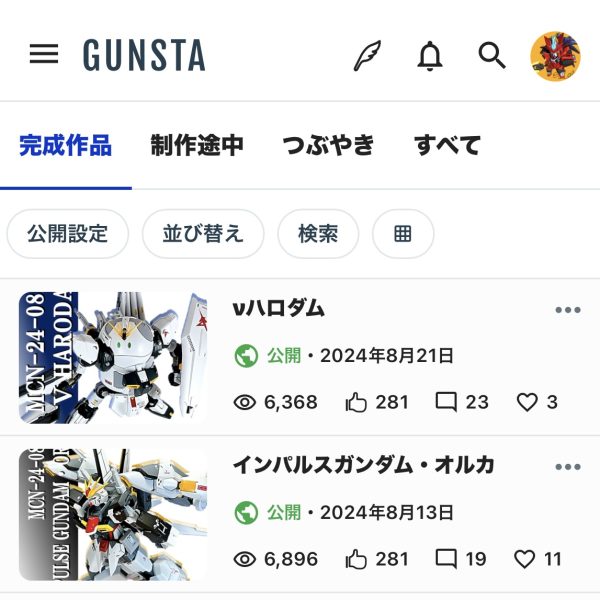Tap the 並び替え sort chip

203,234
